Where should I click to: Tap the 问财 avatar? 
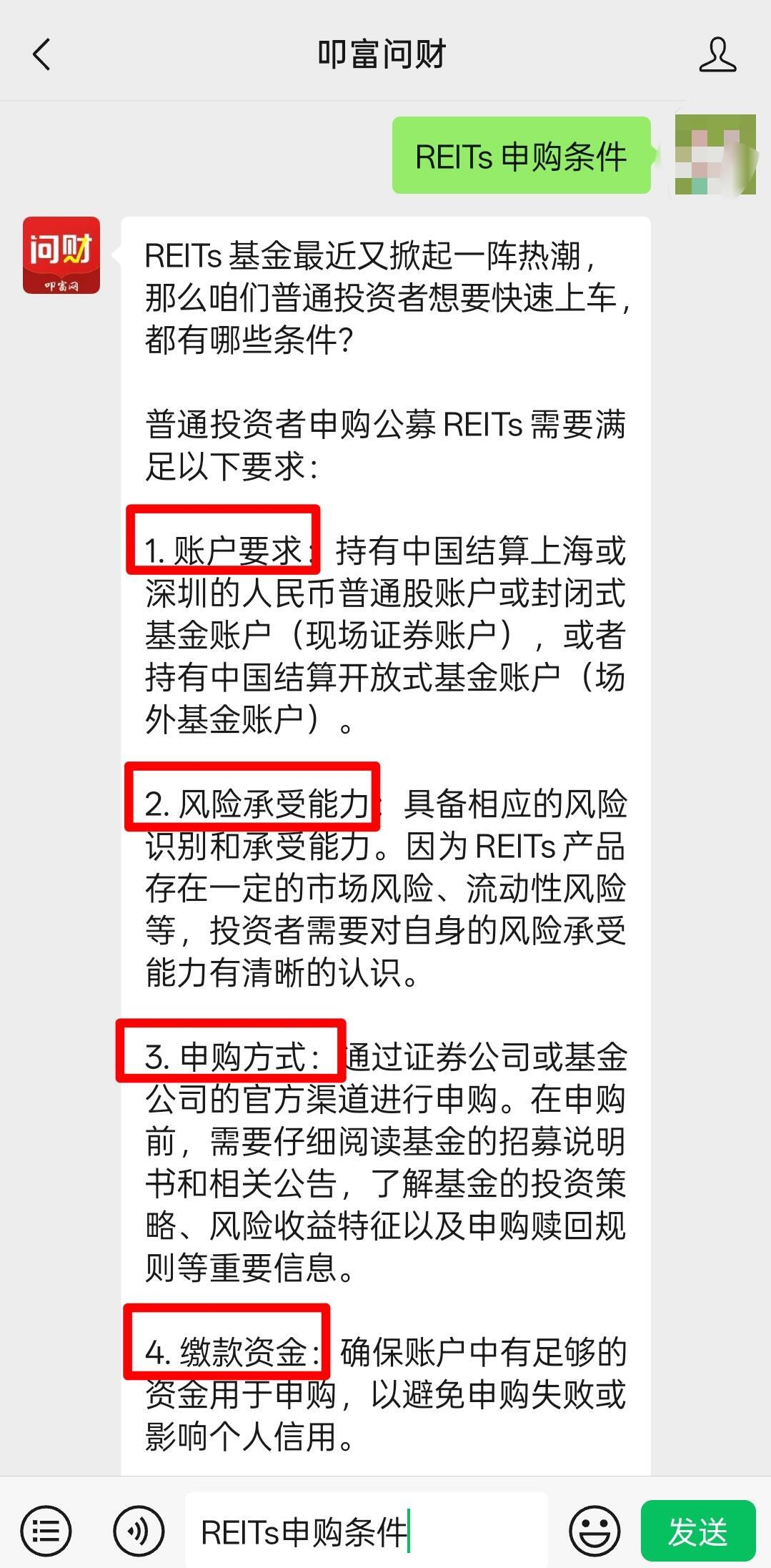[x=61, y=255]
